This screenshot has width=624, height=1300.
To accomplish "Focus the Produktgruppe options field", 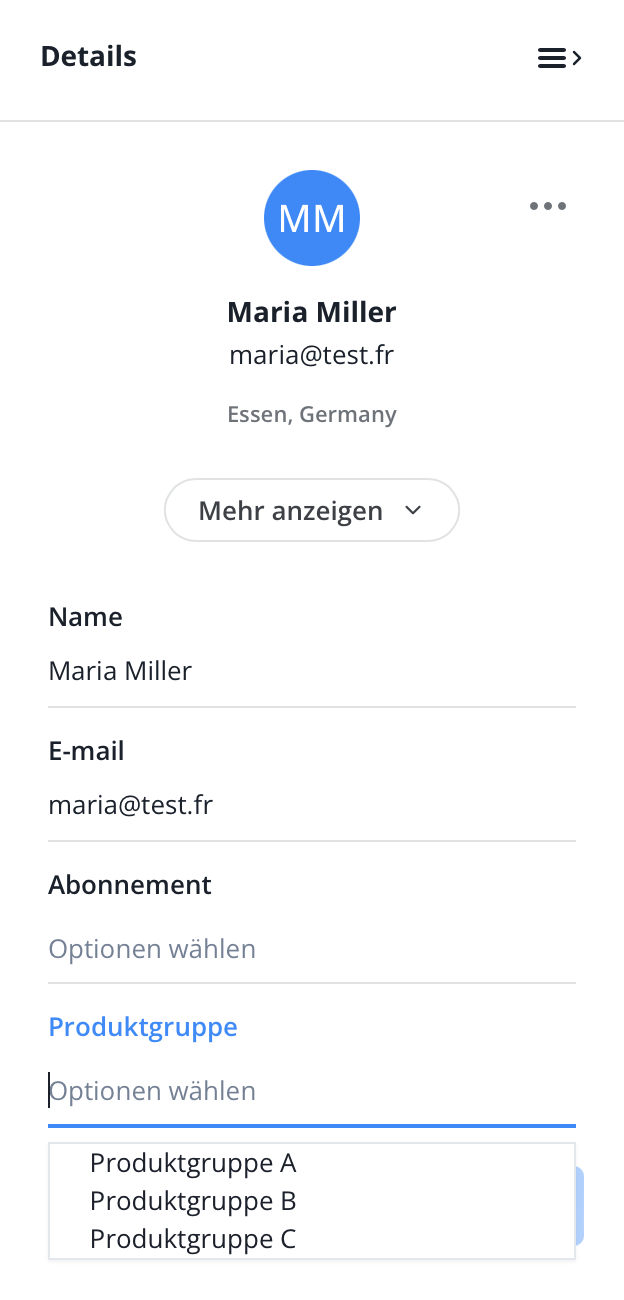I will click(311, 1091).
